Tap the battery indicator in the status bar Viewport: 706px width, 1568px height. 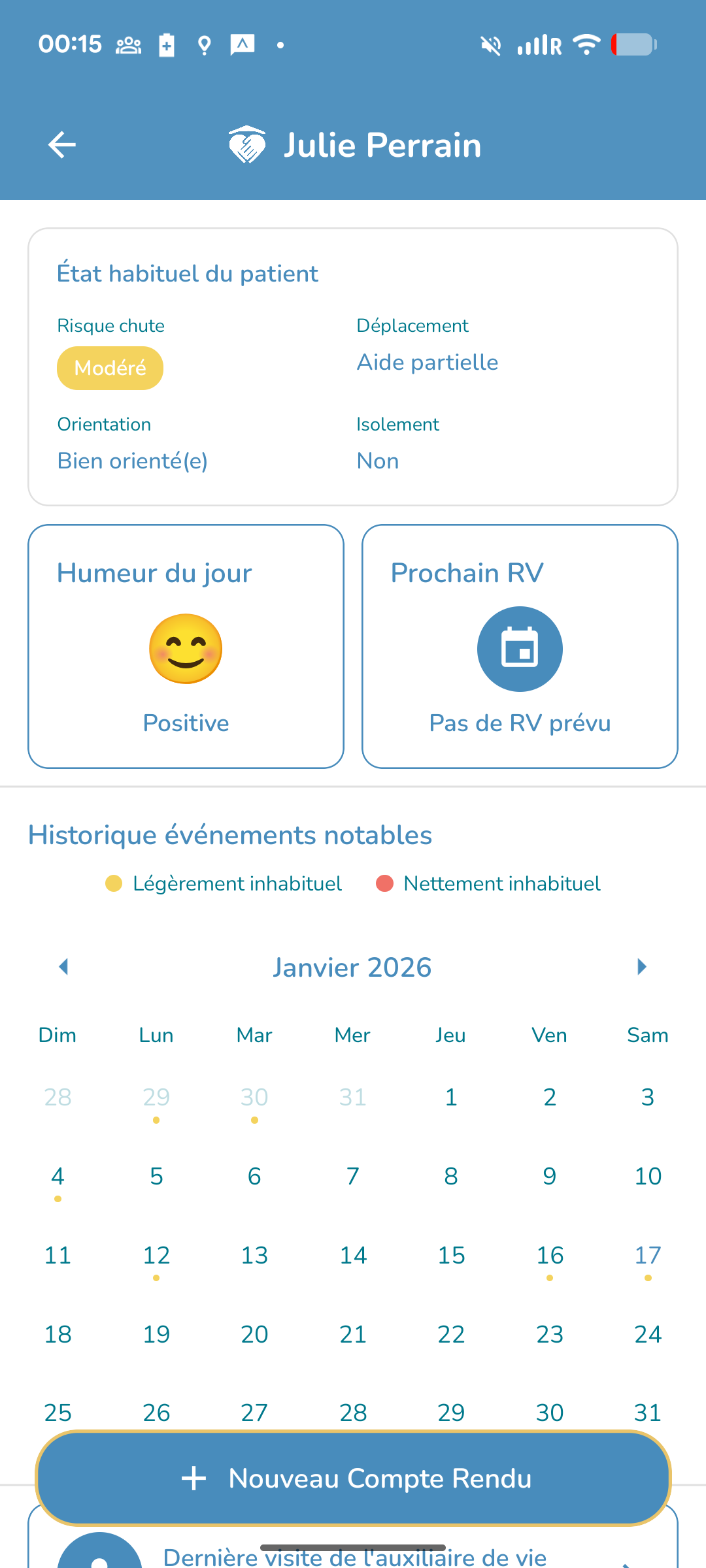coord(633,44)
